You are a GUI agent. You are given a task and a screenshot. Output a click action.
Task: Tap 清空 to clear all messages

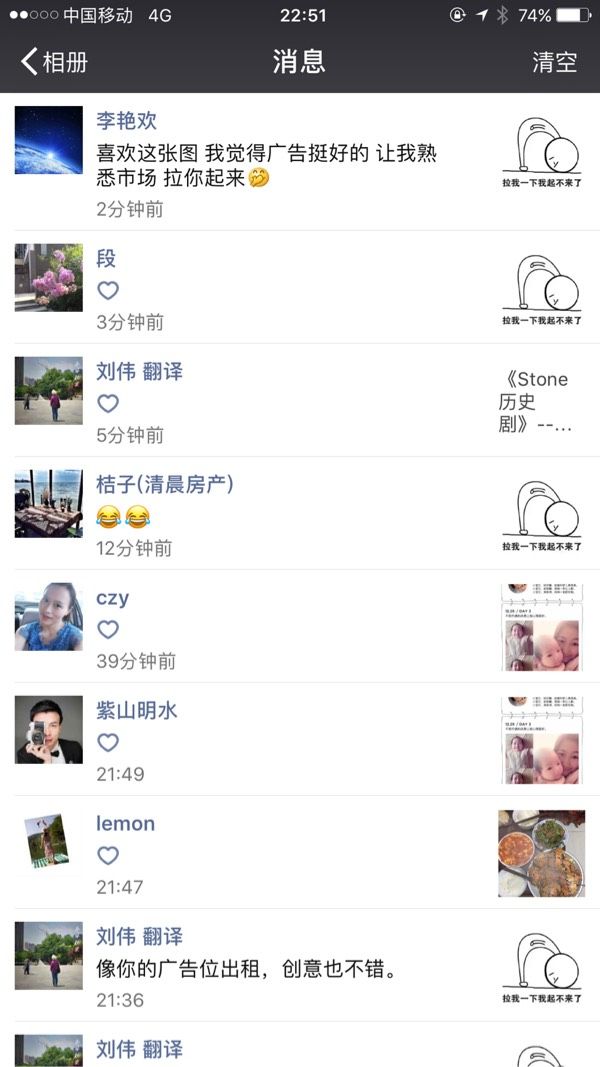click(554, 62)
